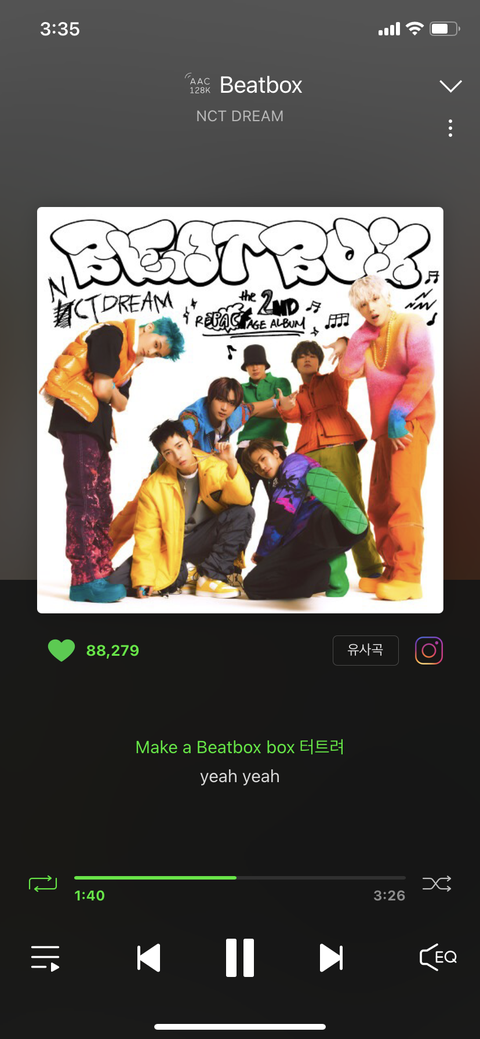Collapse the player with the down chevron
Screen dimensions: 480x1039
(450, 86)
